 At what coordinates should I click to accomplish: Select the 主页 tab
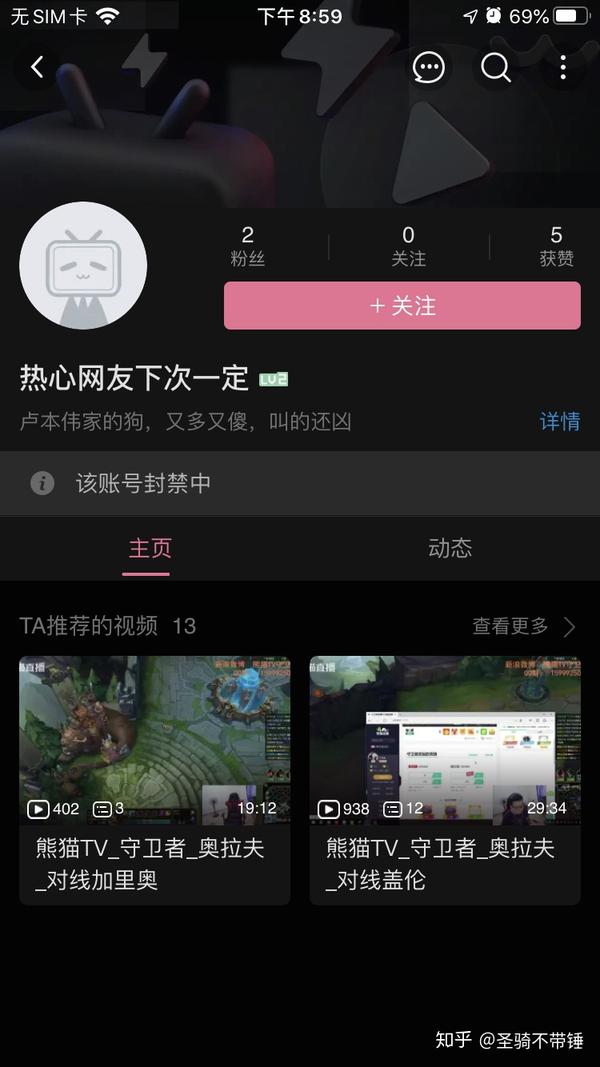click(150, 548)
